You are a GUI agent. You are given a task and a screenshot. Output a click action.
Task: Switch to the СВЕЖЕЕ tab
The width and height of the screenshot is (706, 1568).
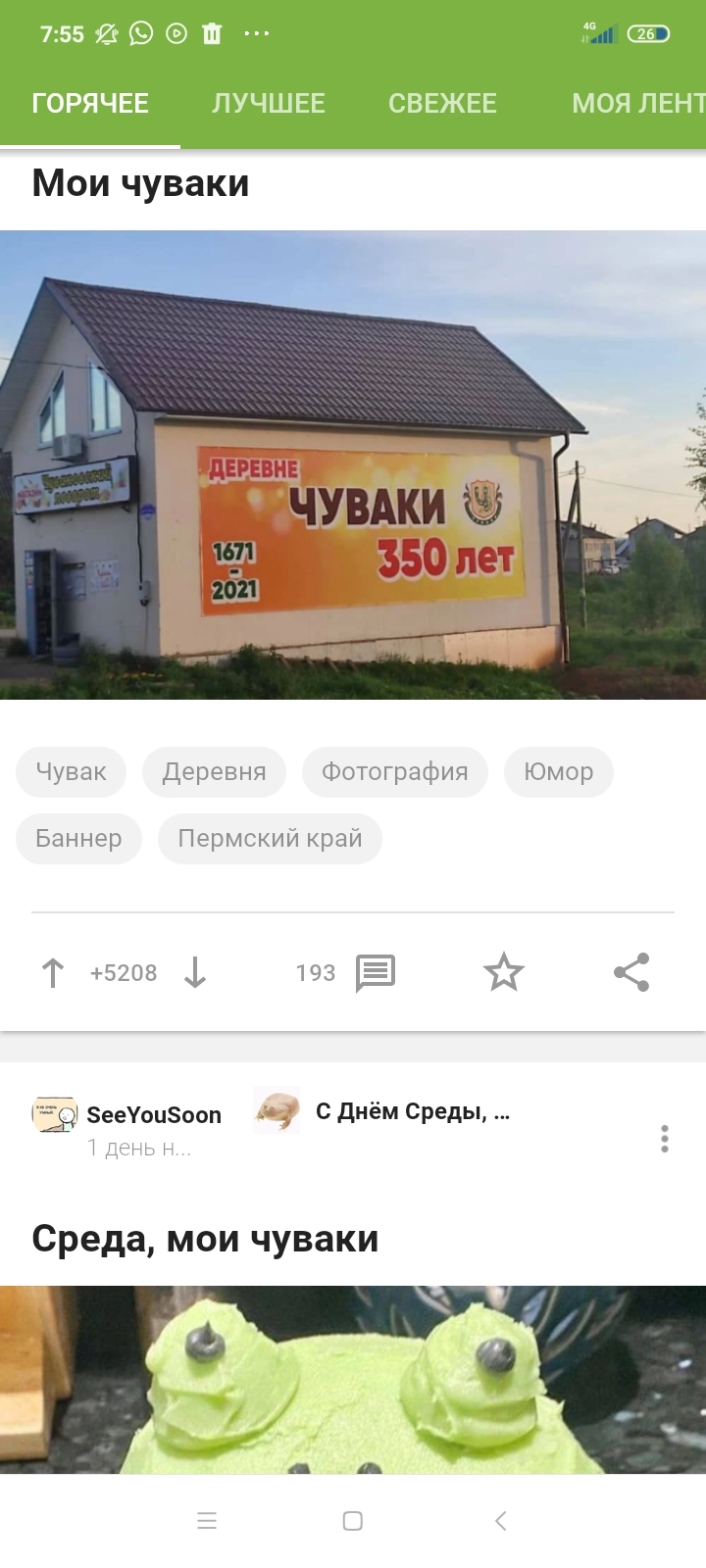pyautogui.click(x=442, y=103)
